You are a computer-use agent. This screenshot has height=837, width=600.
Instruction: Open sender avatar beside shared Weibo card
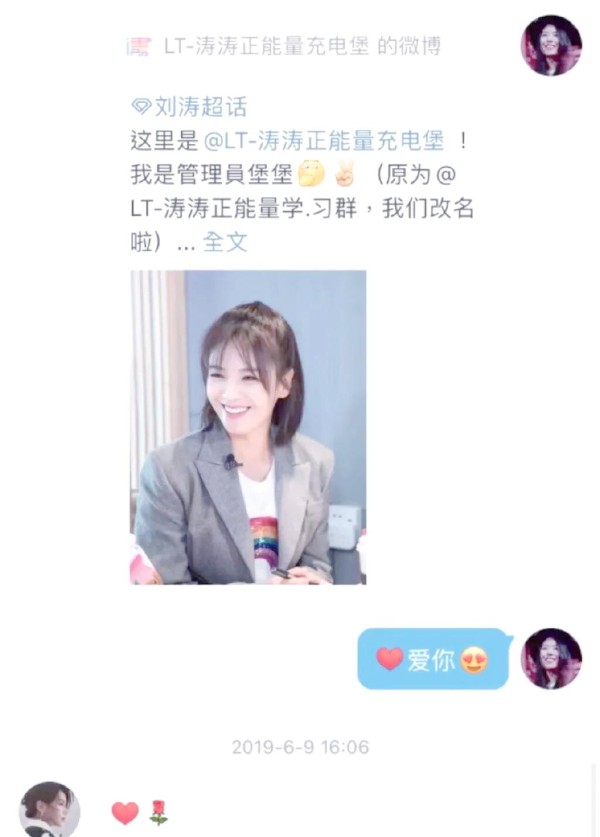[551, 45]
